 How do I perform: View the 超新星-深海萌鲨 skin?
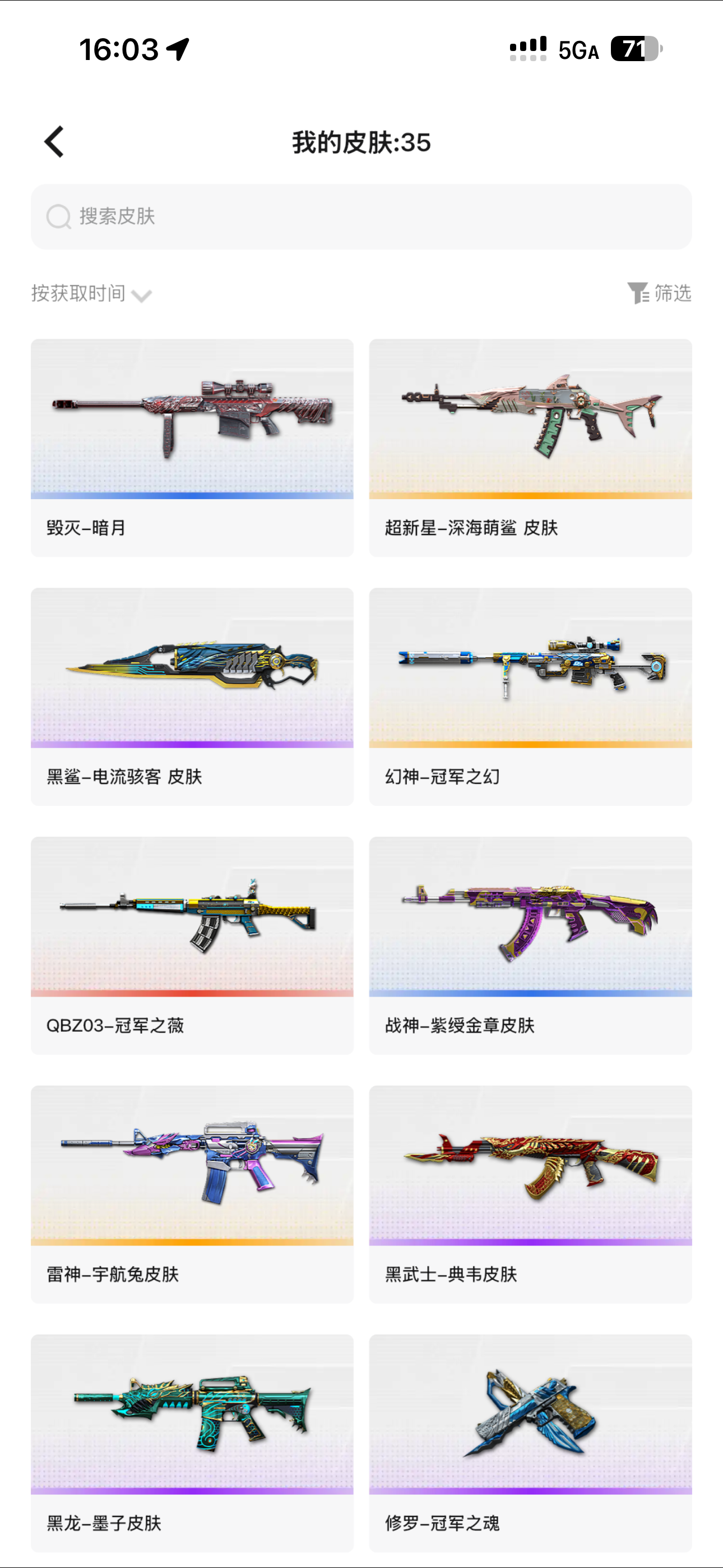(530, 447)
